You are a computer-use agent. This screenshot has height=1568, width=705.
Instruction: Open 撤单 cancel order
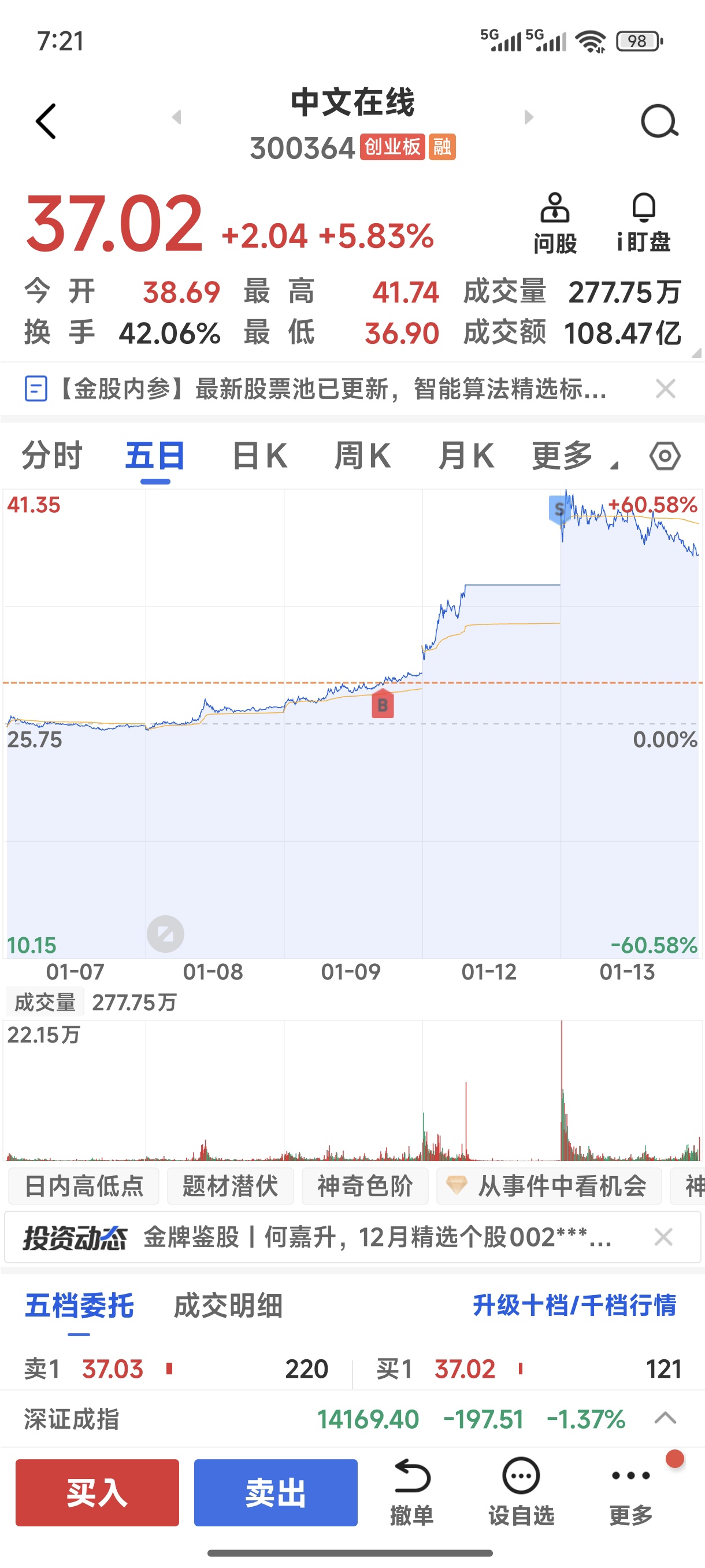[x=412, y=1492]
